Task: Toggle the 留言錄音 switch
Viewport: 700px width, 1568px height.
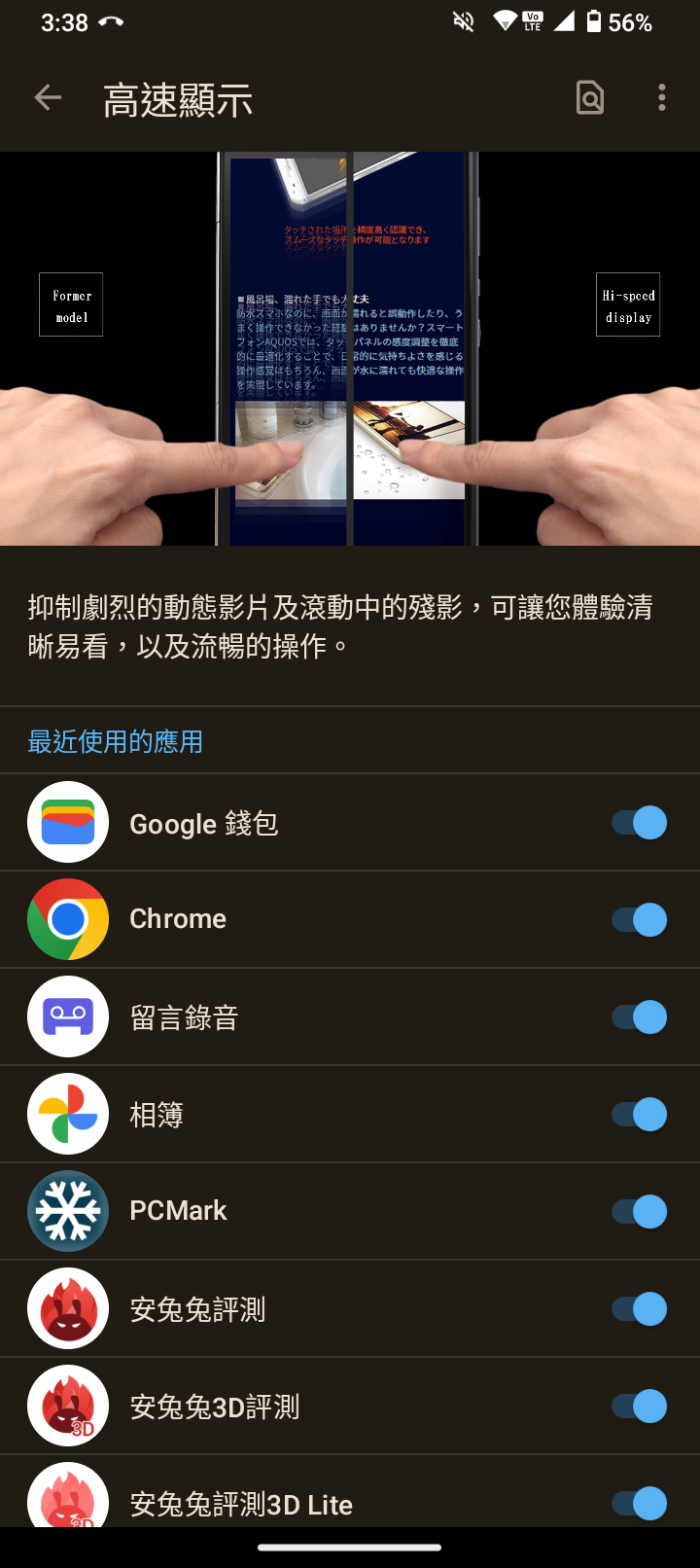Action: 639,1017
